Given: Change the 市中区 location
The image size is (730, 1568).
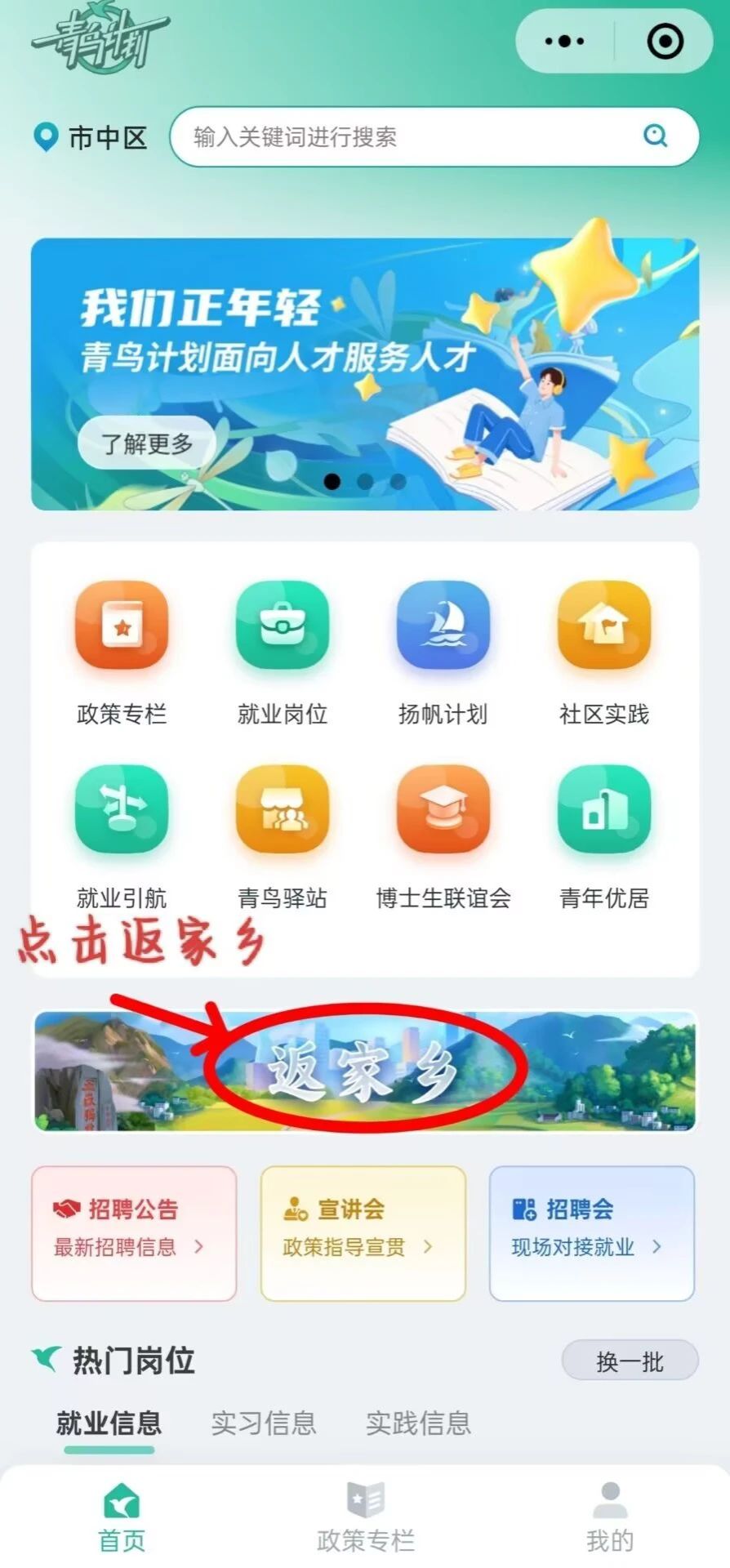Looking at the screenshot, I should [91, 137].
